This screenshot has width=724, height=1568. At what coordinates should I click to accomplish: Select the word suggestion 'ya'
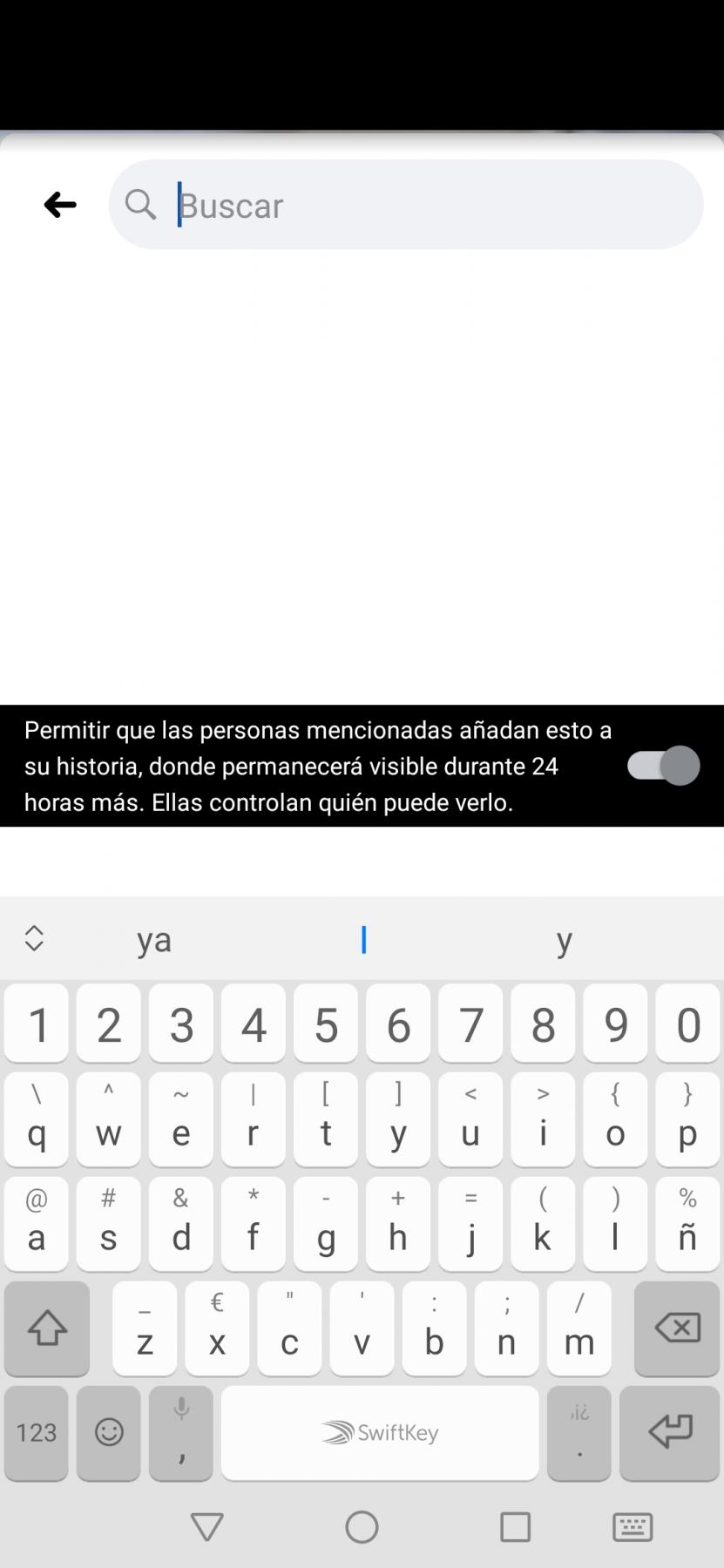tap(153, 941)
